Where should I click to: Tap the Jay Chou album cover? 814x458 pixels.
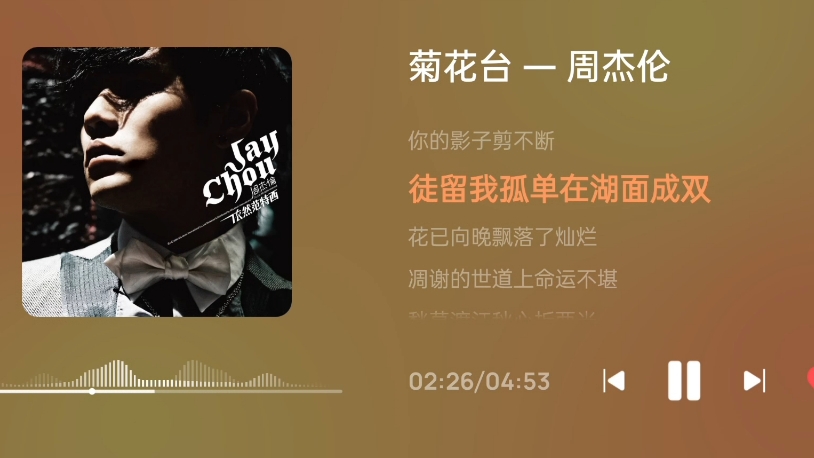tap(157, 182)
